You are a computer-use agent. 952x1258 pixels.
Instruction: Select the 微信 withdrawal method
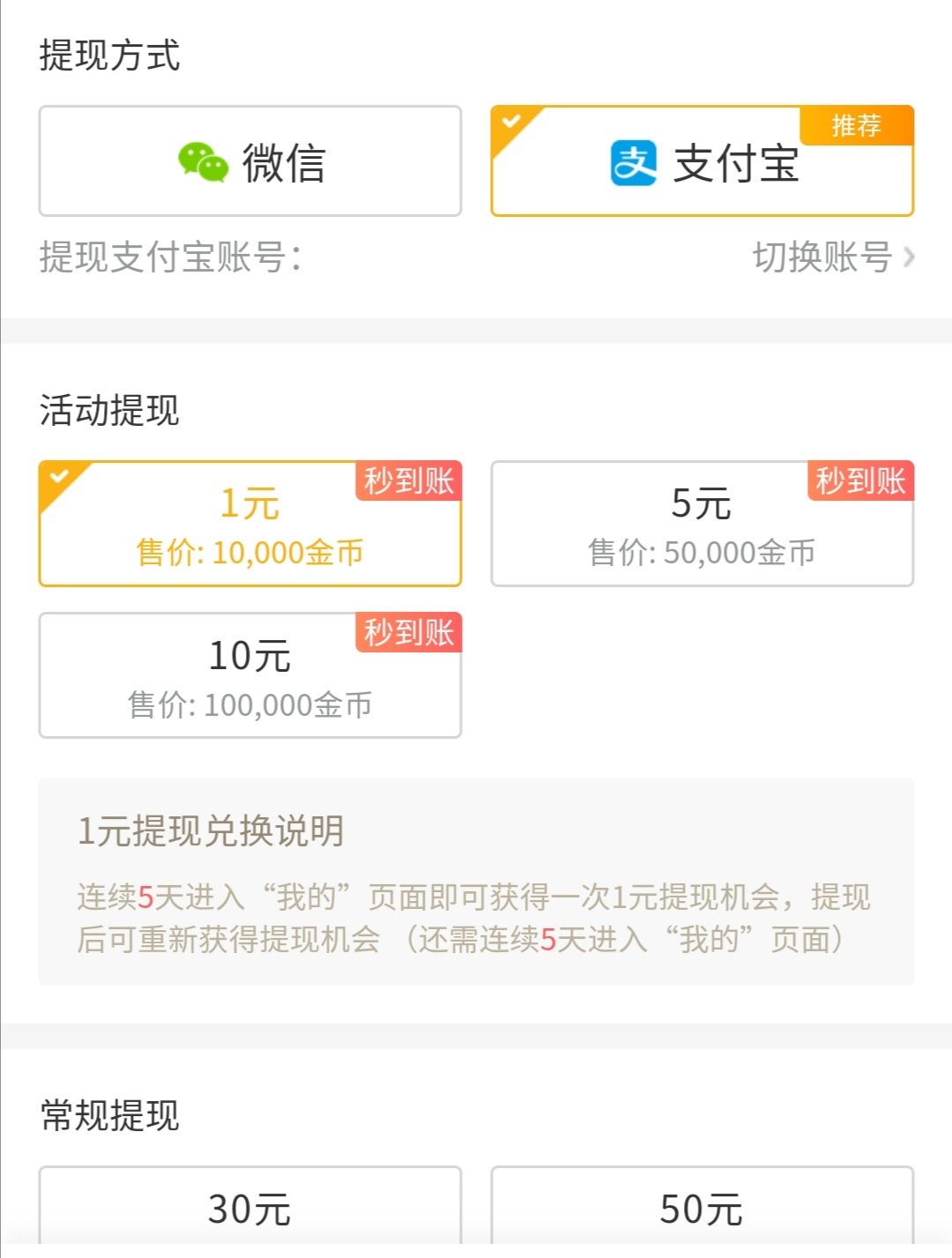coord(249,162)
